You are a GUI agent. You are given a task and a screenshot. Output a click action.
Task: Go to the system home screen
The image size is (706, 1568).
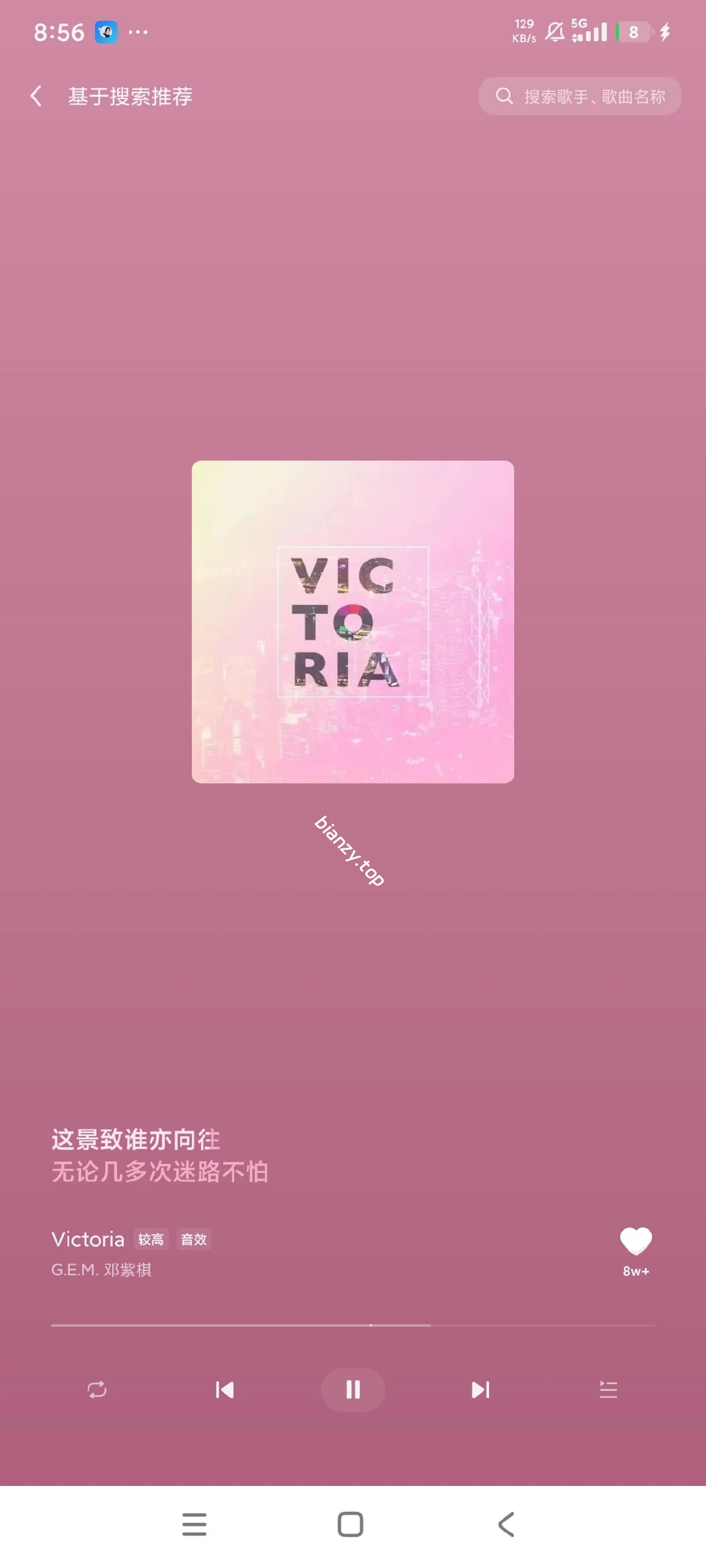(x=351, y=1525)
